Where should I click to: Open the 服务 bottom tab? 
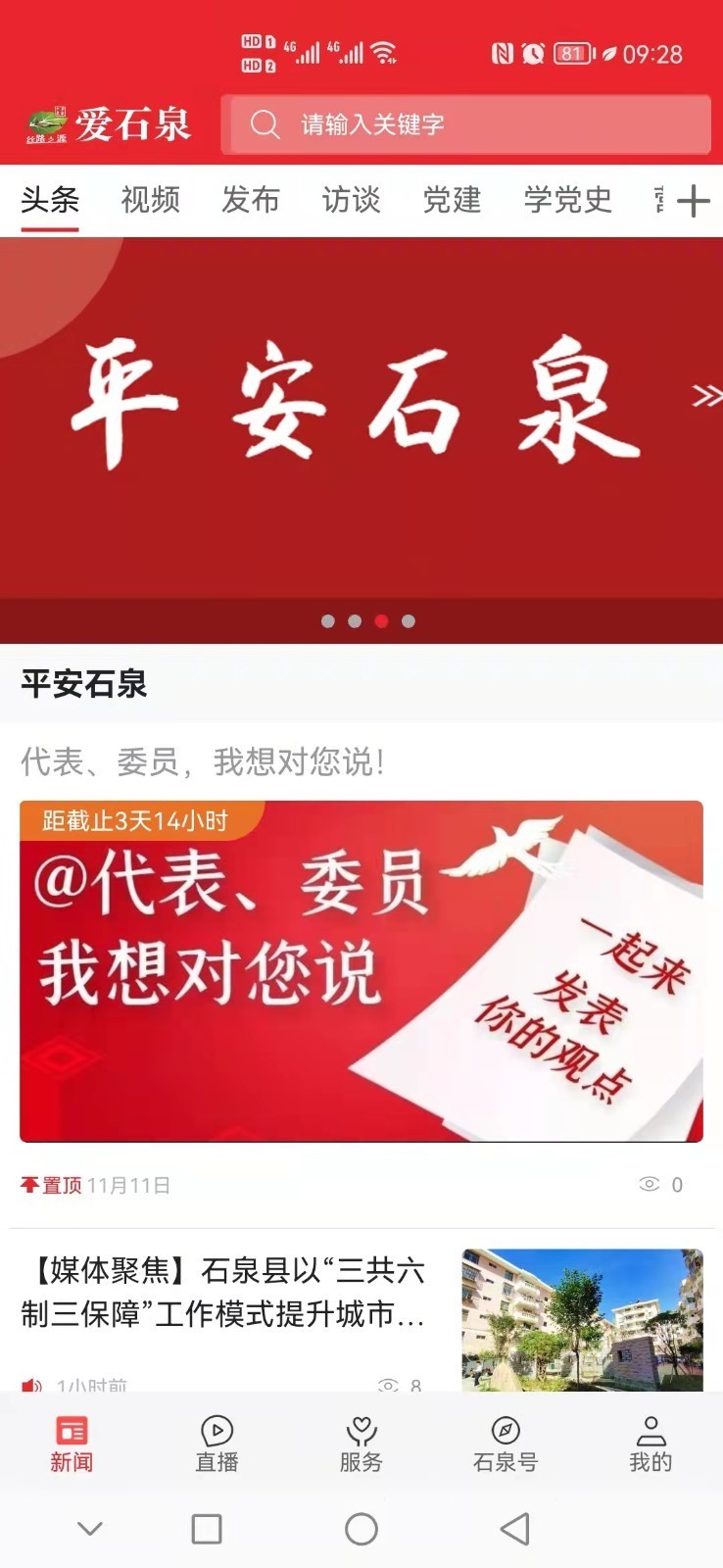pos(361,1444)
